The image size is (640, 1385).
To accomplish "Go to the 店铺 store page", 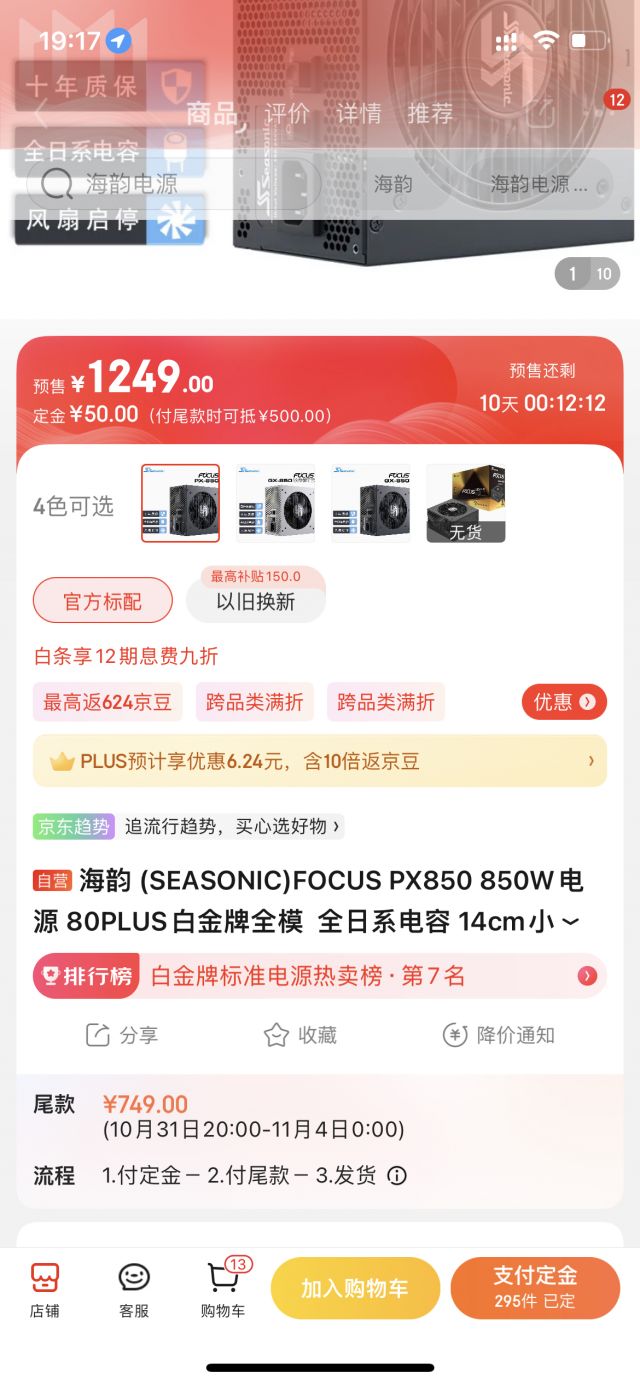I will [x=45, y=1289].
